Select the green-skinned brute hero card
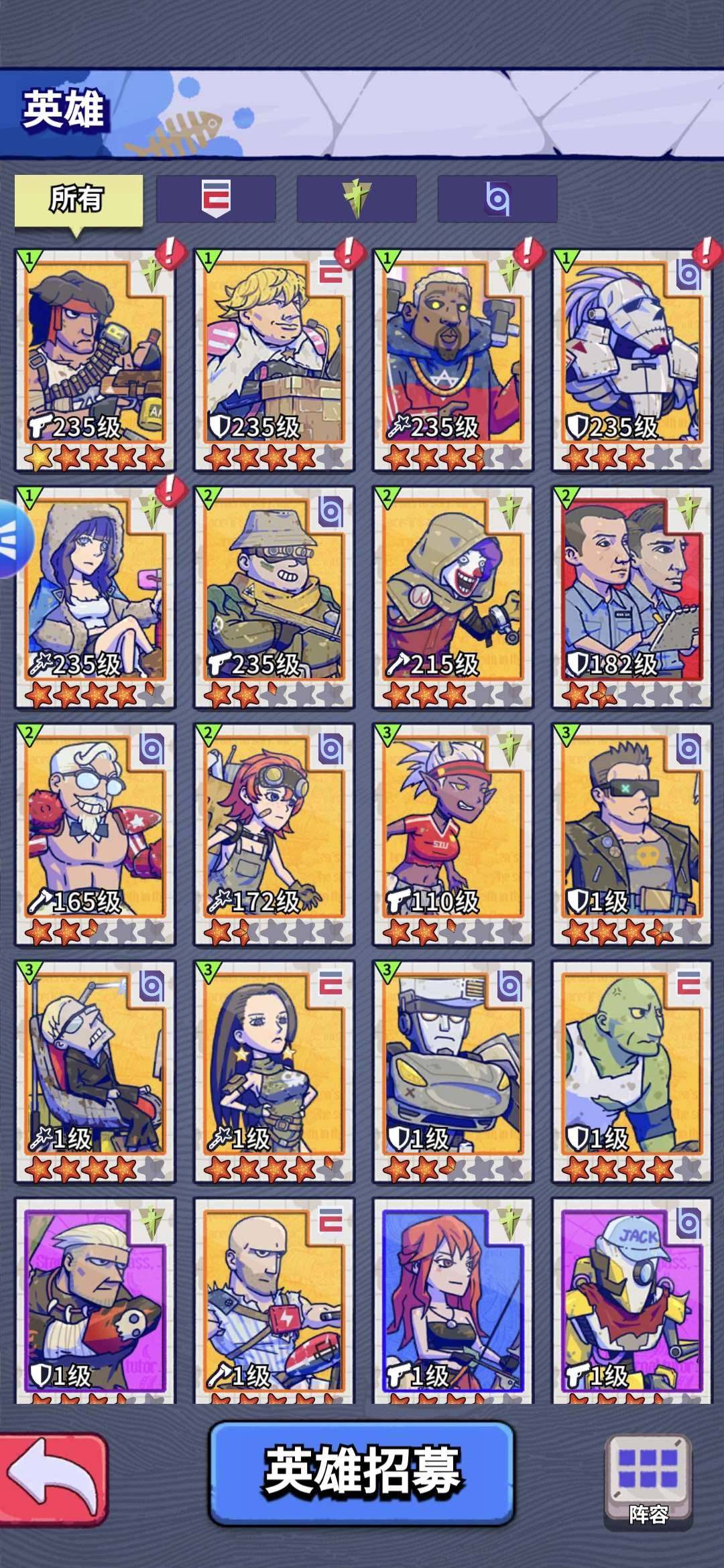 (x=632, y=1072)
